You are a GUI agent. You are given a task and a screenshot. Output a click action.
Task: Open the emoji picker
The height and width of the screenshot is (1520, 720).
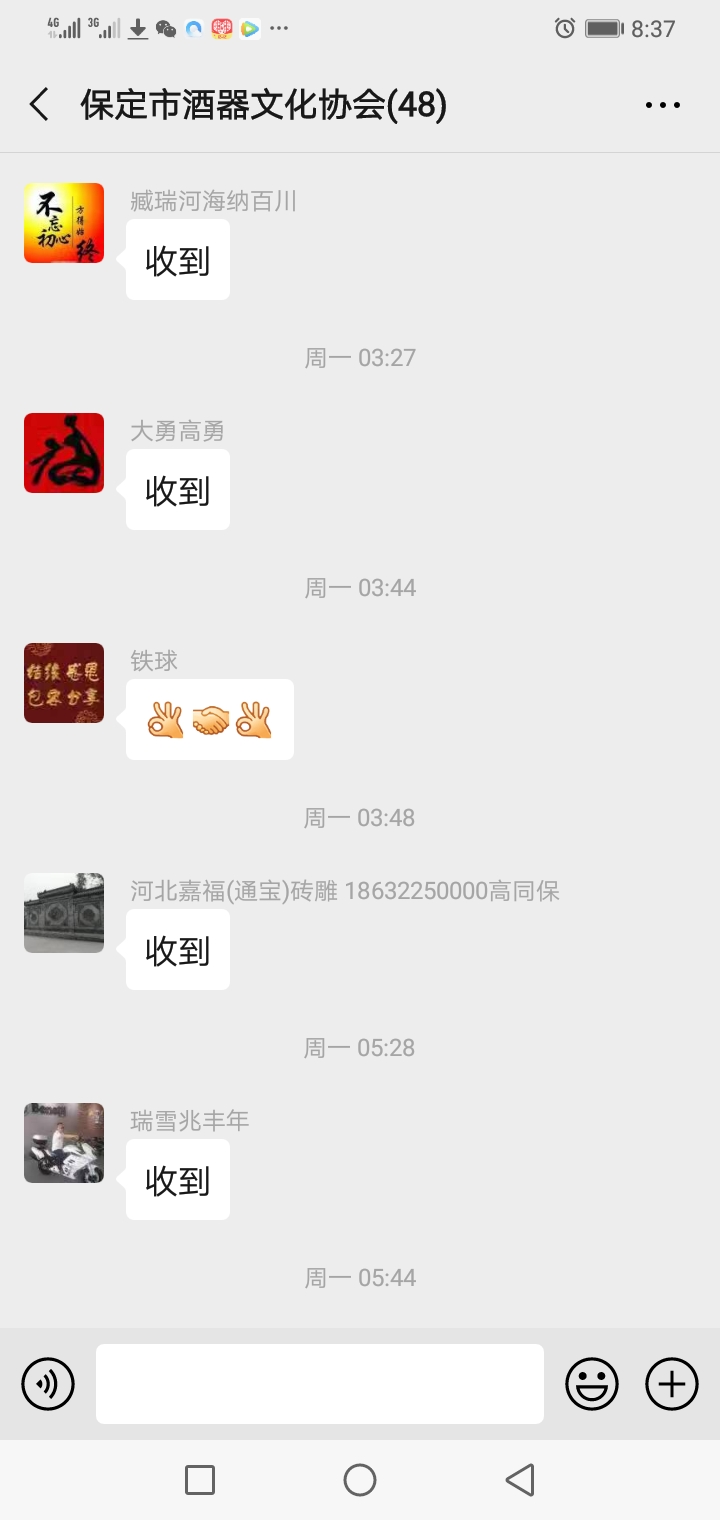tap(592, 1384)
